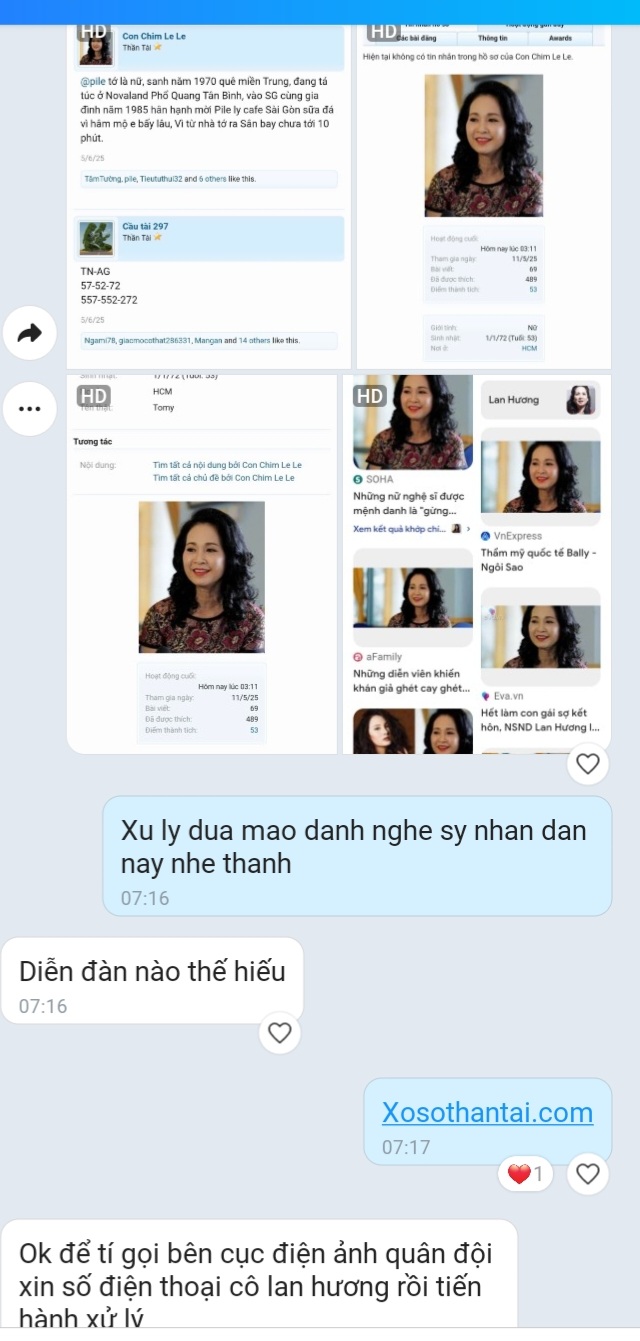The height and width of the screenshot is (1341, 640).
Task: Open the Xosothantai.com link
Action: 487,1111
